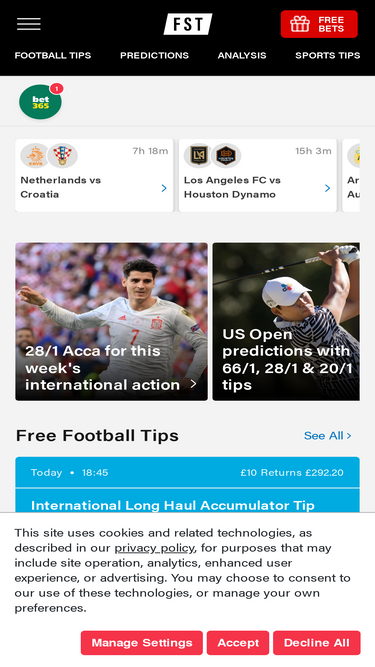Open the privacy policy link
Viewport: 375px width, 667px height.
point(154,548)
